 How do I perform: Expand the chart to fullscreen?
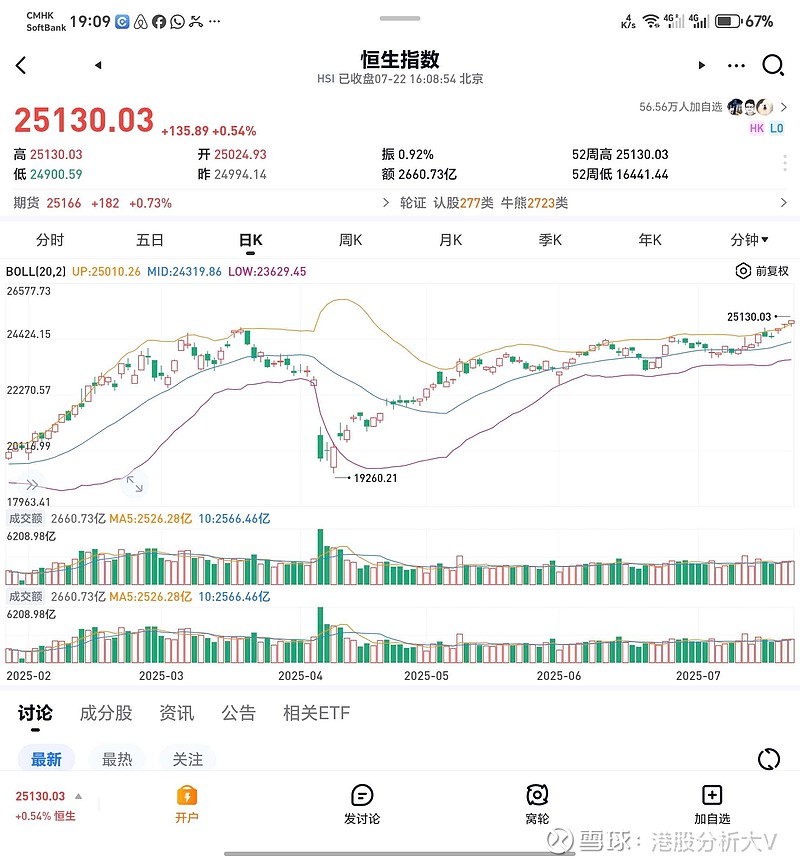pos(134,485)
